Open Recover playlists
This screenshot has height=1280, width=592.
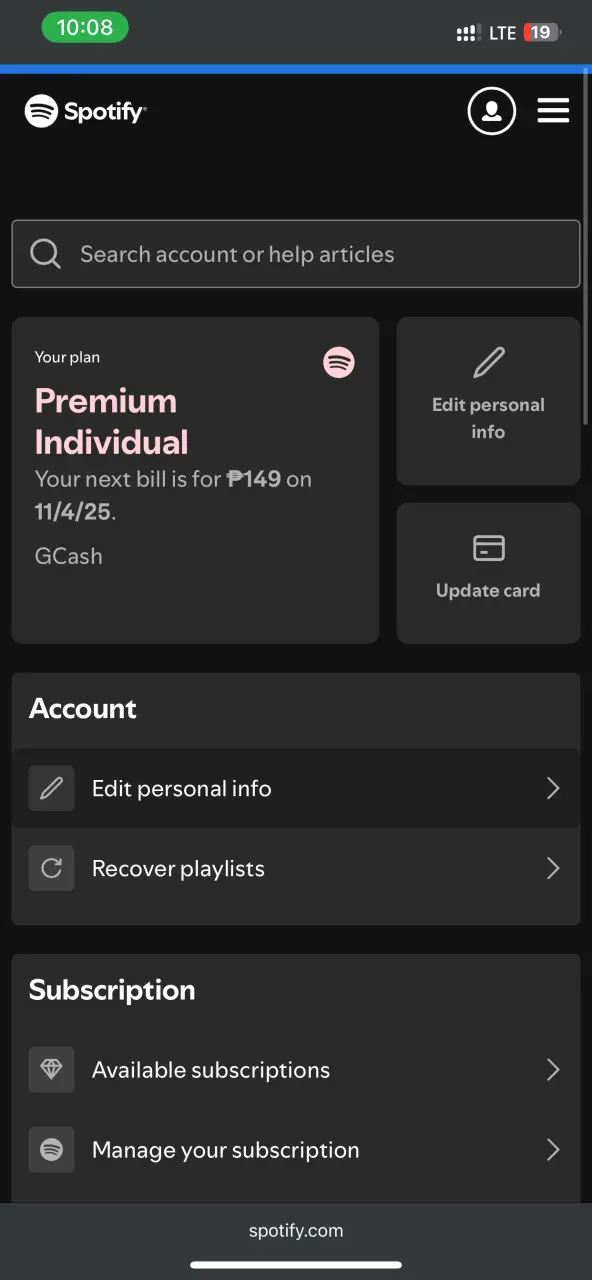(296, 868)
